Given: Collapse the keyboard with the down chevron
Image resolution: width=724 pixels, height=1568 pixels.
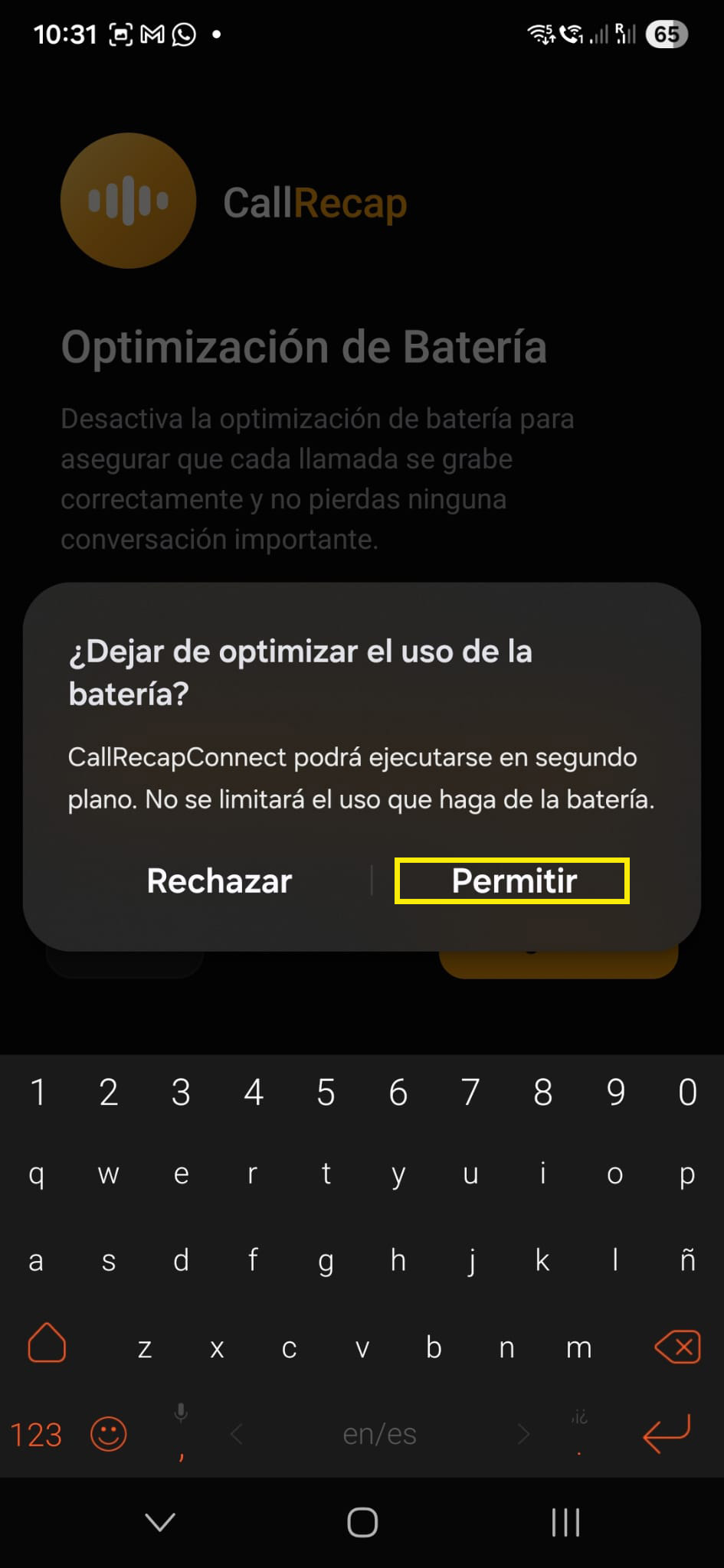Looking at the screenshot, I should [x=159, y=1524].
